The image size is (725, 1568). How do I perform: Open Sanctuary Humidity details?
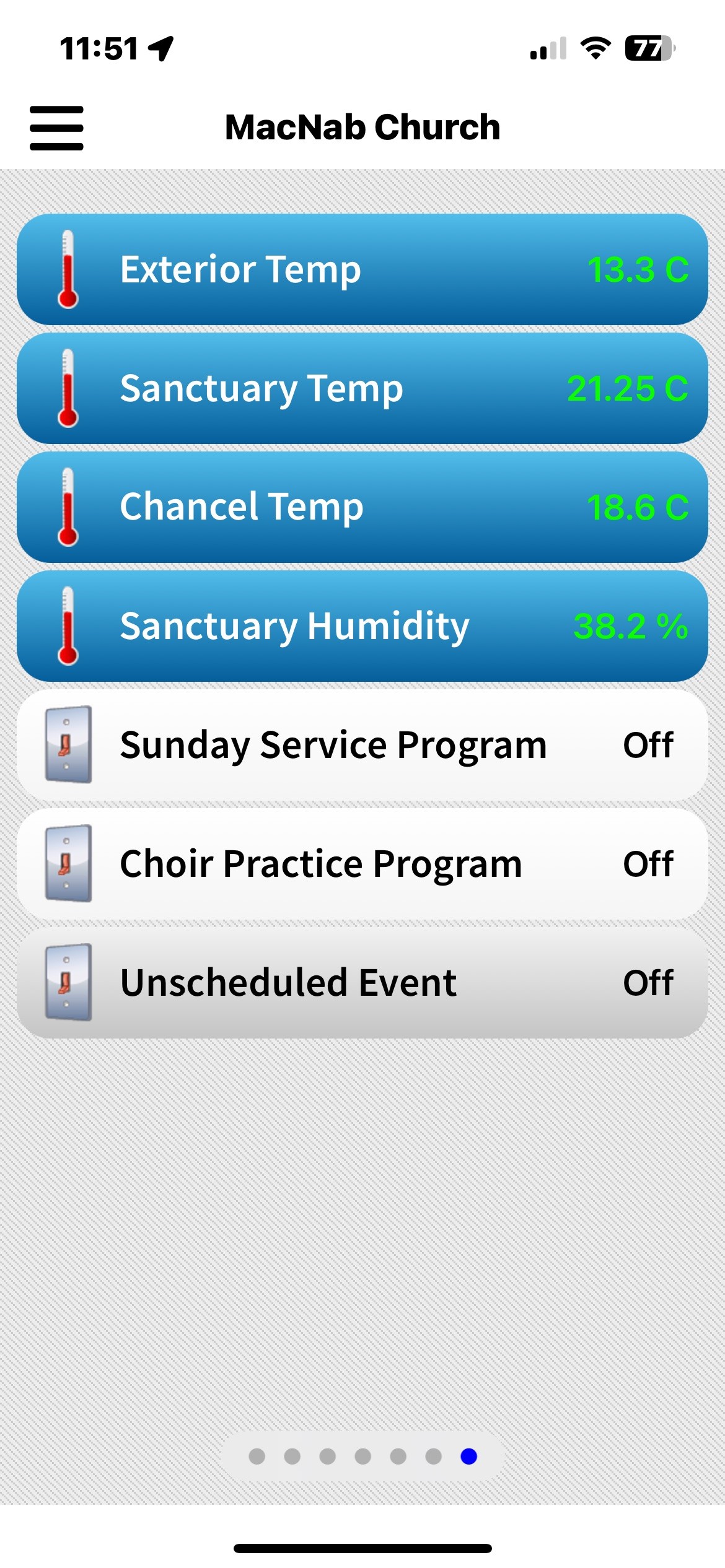pyautogui.click(x=362, y=626)
